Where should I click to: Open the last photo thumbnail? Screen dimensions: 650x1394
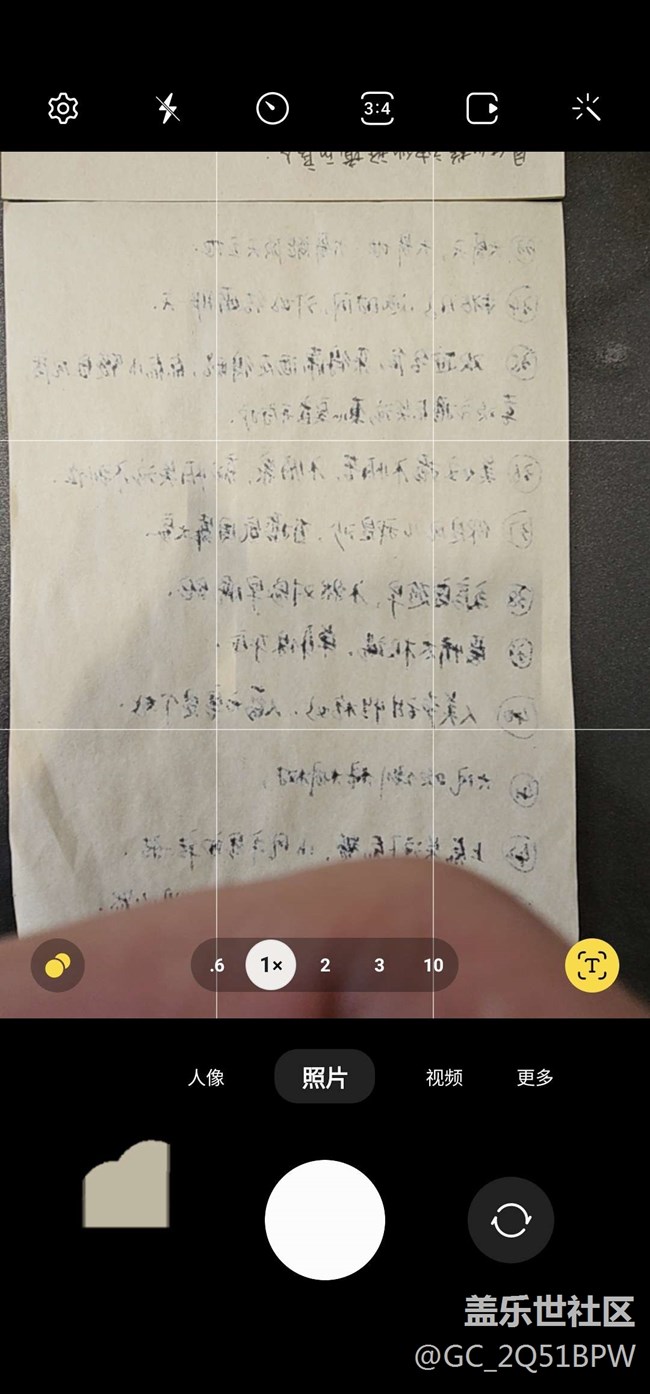[127, 1187]
